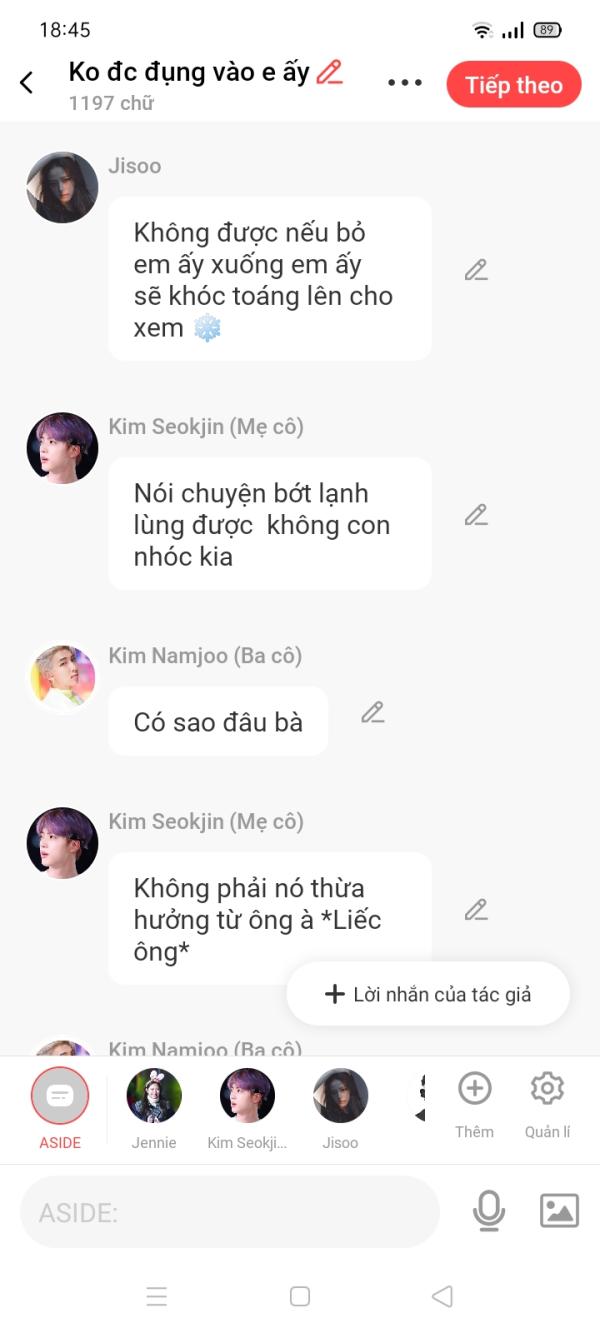
Task: Open the three-dot overflow menu
Action: tap(405, 83)
